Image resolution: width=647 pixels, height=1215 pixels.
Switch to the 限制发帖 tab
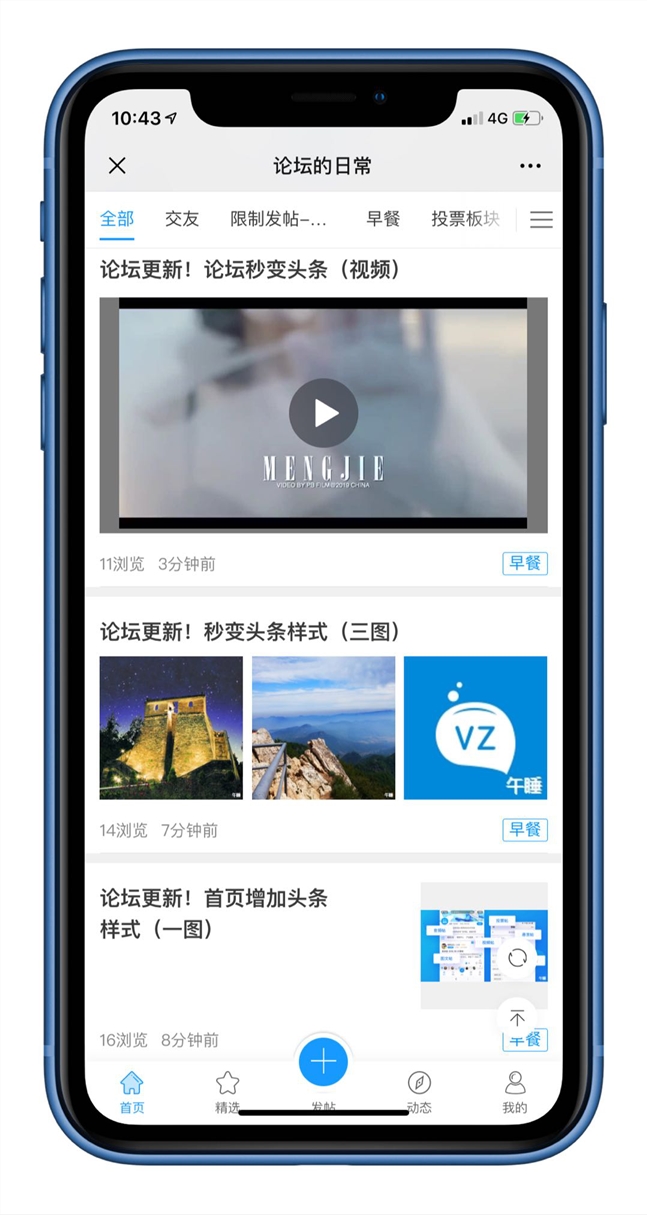coord(278,219)
